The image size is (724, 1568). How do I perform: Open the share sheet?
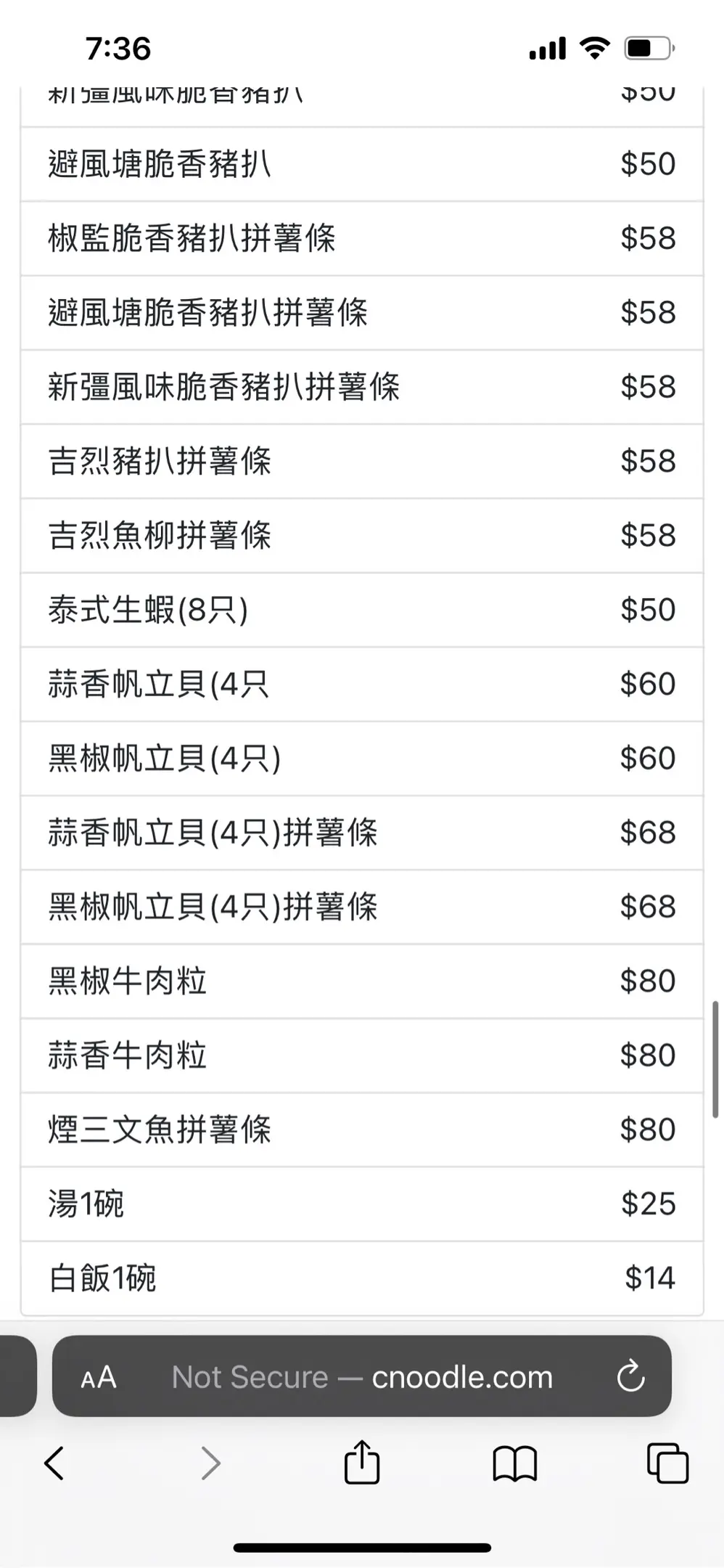click(x=361, y=1462)
